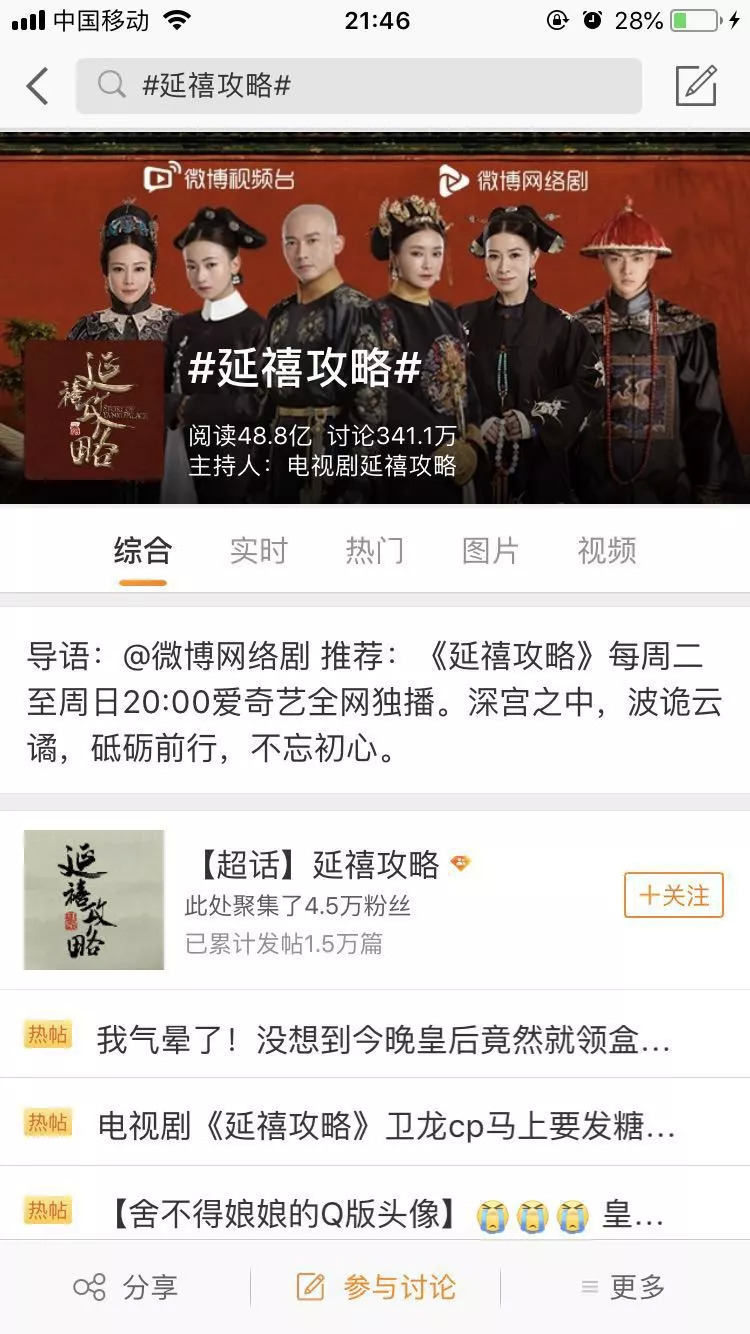Tap the #延禧攻略# search field
Image resolution: width=750 pixels, height=1334 pixels.
(x=358, y=86)
